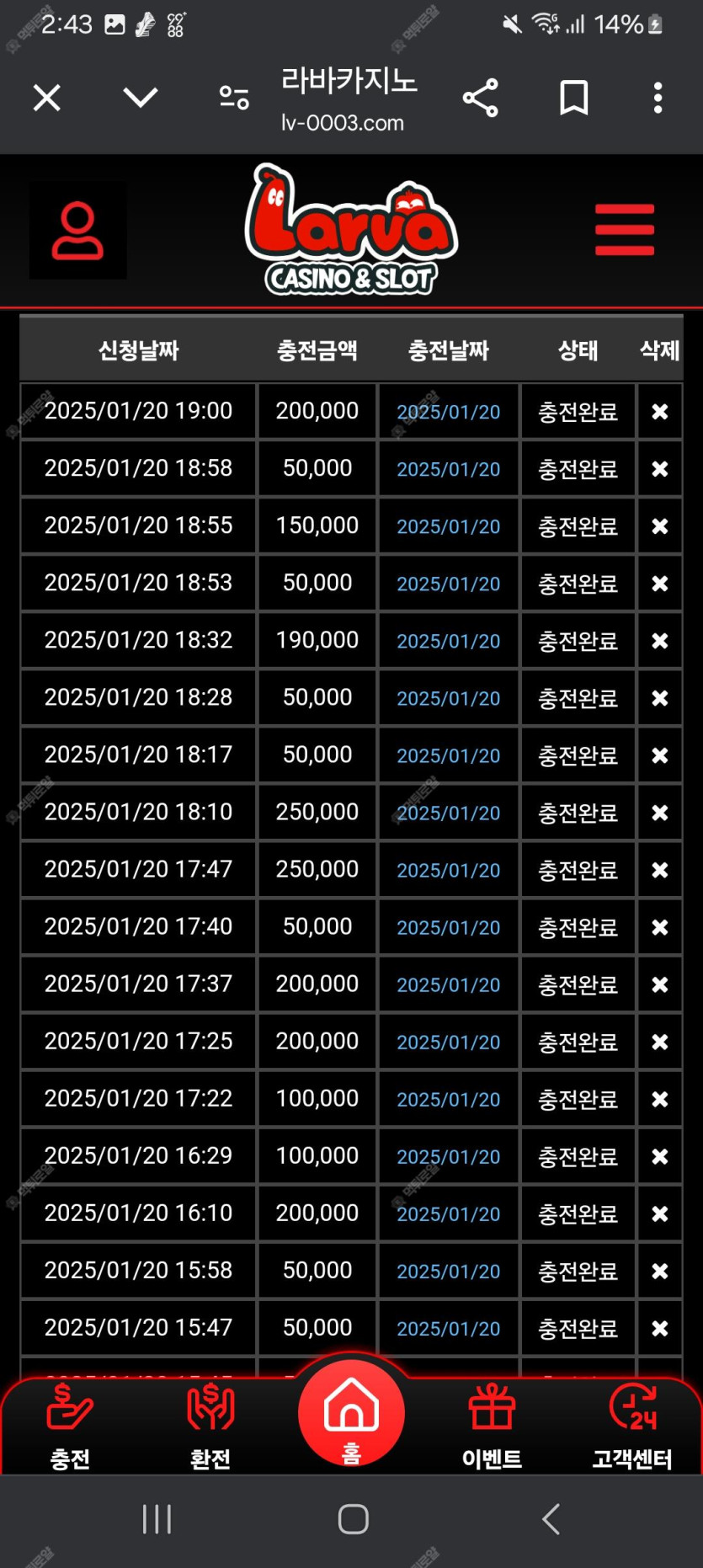Share this page
This screenshot has width=703, height=1568.
point(481,98)
